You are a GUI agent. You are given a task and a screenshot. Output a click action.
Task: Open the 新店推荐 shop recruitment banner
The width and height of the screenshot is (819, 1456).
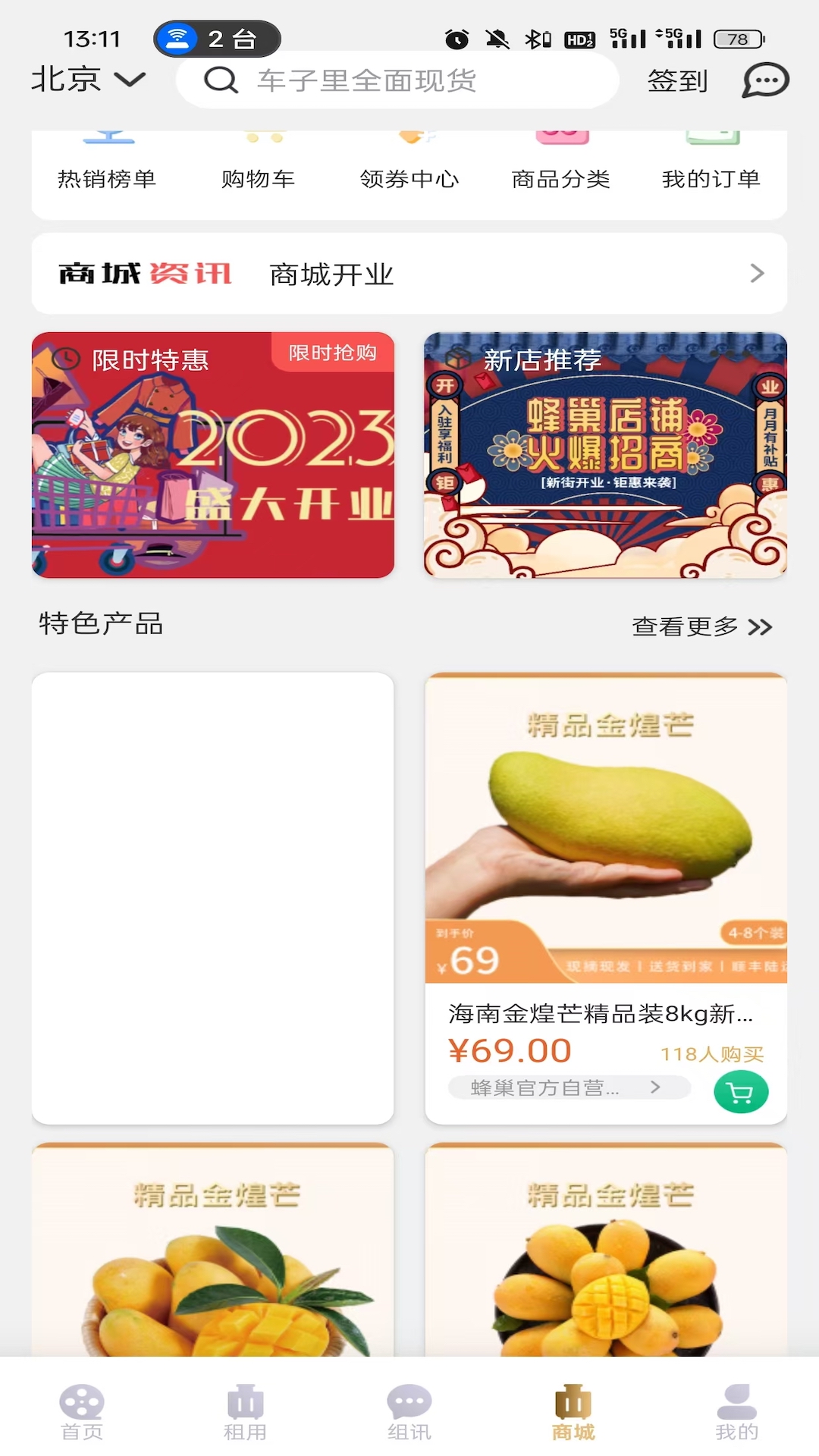(603, 455)
